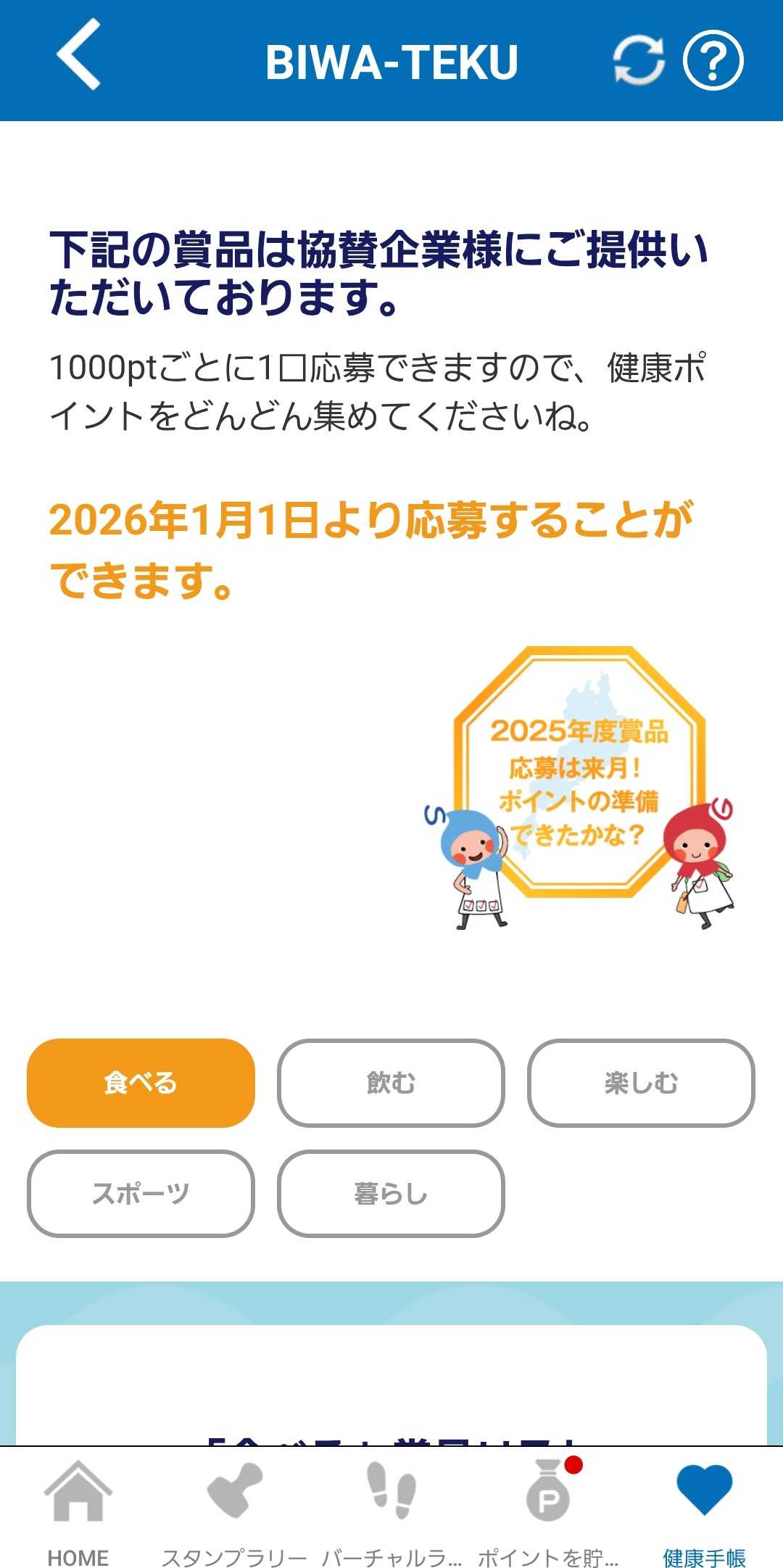Switch to the 健康手帳 tab
This screenshot has height=1568, width=783.
click(x=704, y=1510)
